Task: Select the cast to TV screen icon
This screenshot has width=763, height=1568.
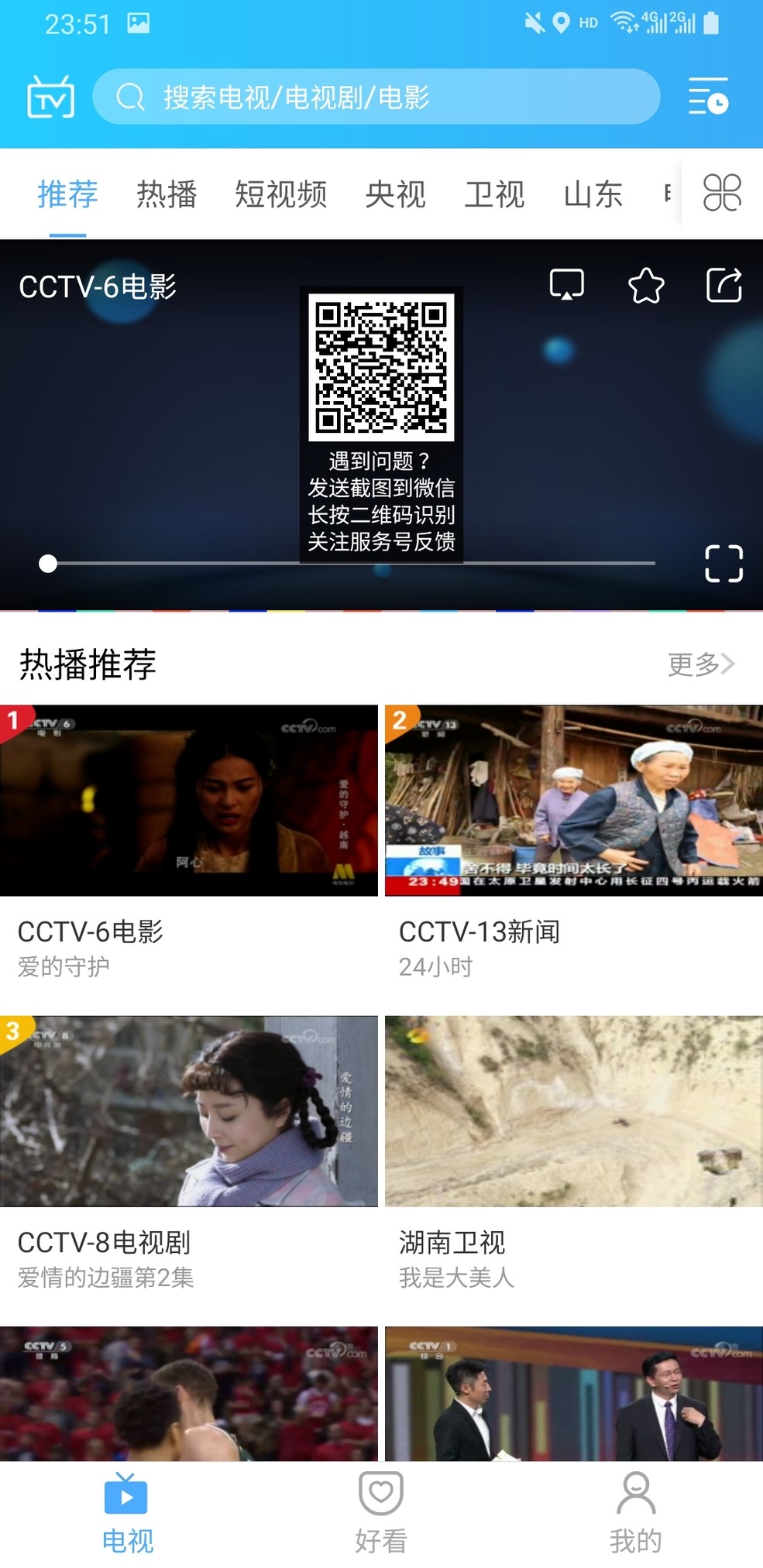Action: (x=568, y=285)
